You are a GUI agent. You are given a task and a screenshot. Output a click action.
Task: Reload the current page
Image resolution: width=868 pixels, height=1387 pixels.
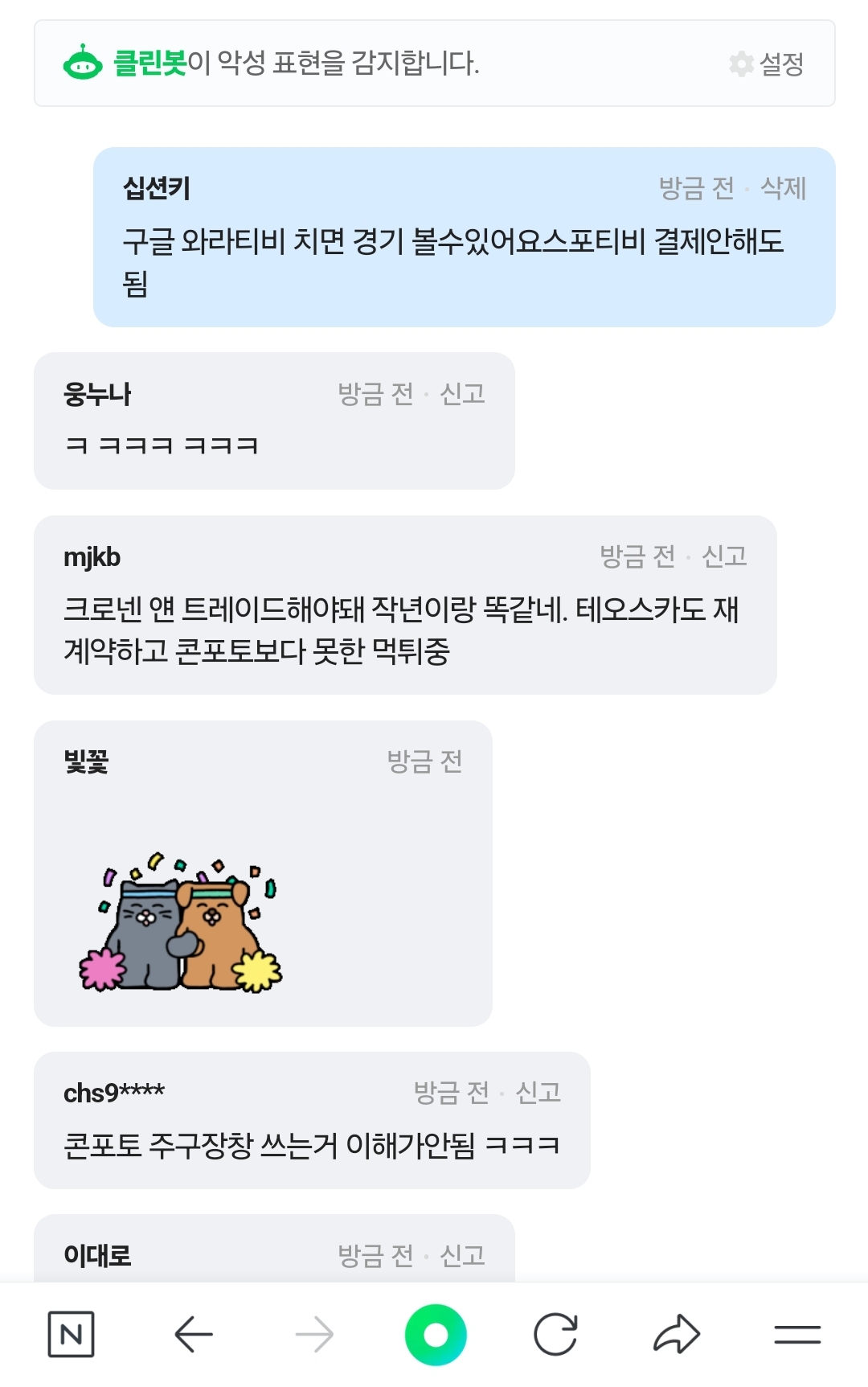point(555,1335)
